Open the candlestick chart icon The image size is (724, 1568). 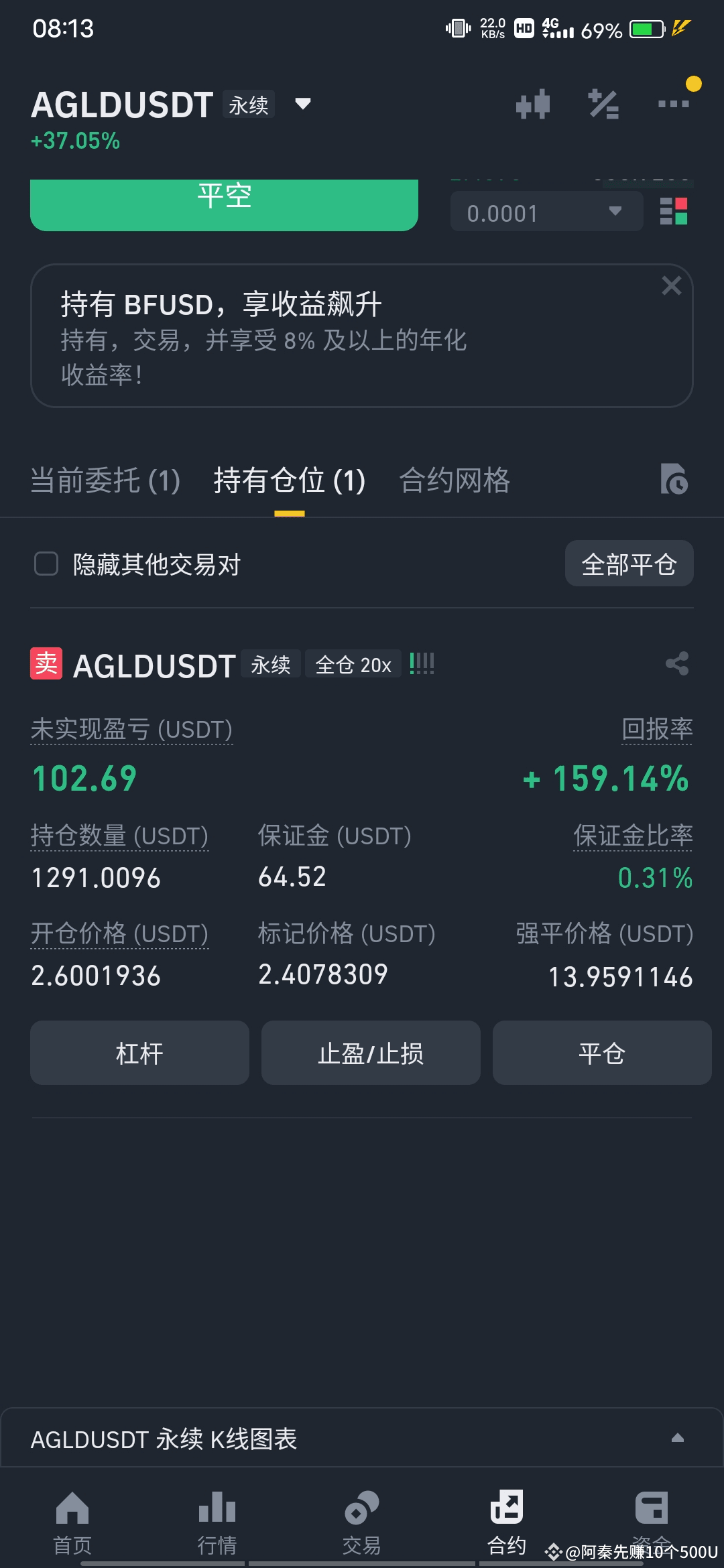(x=533, y=105)
